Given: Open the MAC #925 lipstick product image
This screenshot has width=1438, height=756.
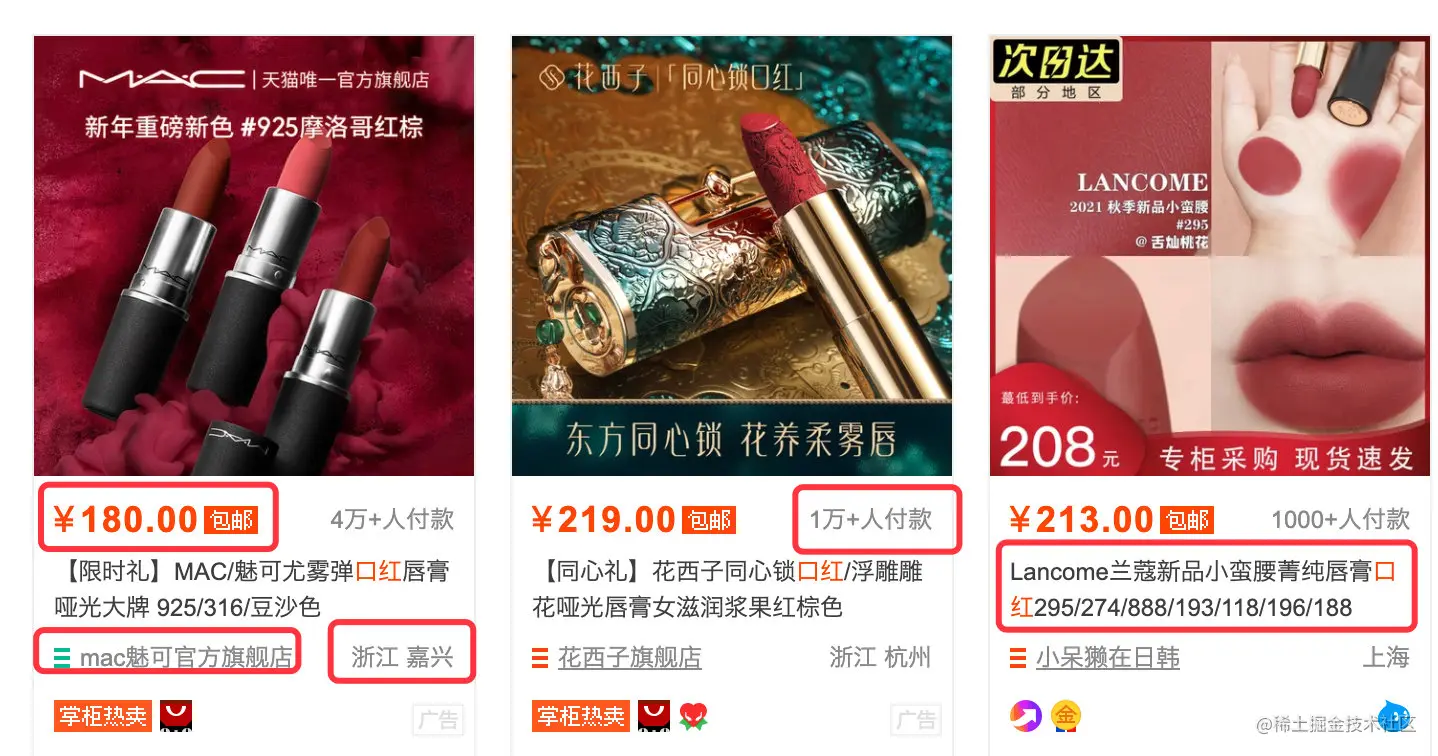Looking at the screenshot, I should 254,256.
